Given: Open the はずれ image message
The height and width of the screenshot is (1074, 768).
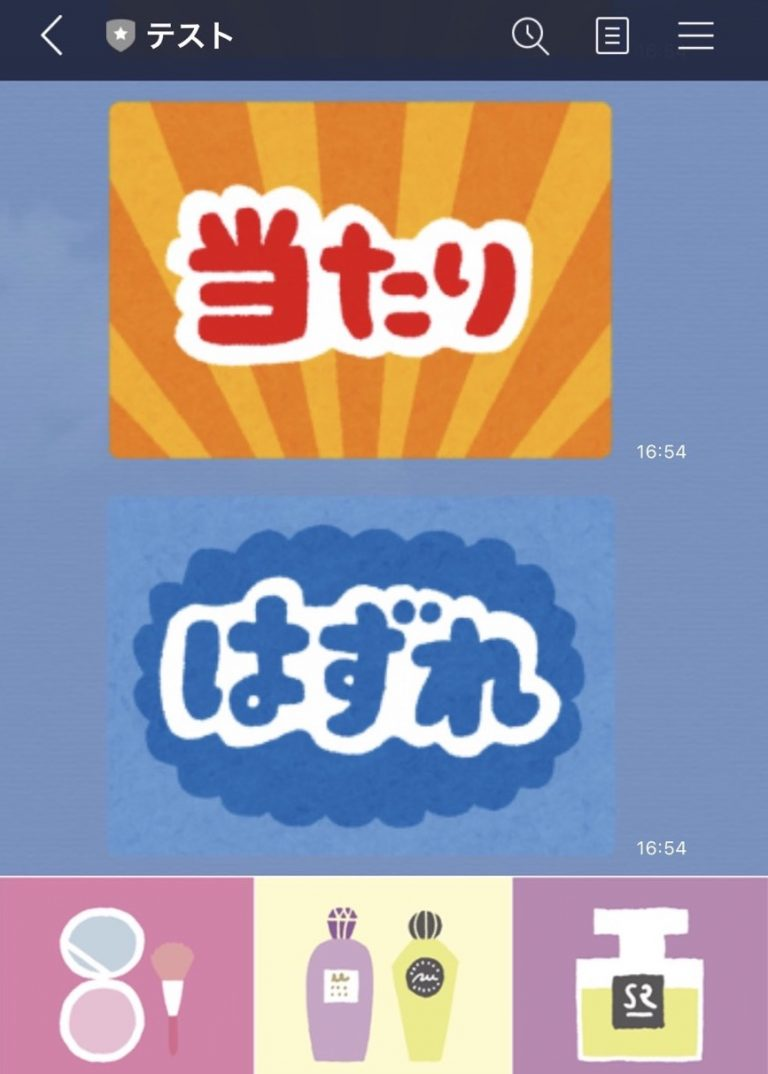Looking at the screenshot, I should (x=360, y=677).
